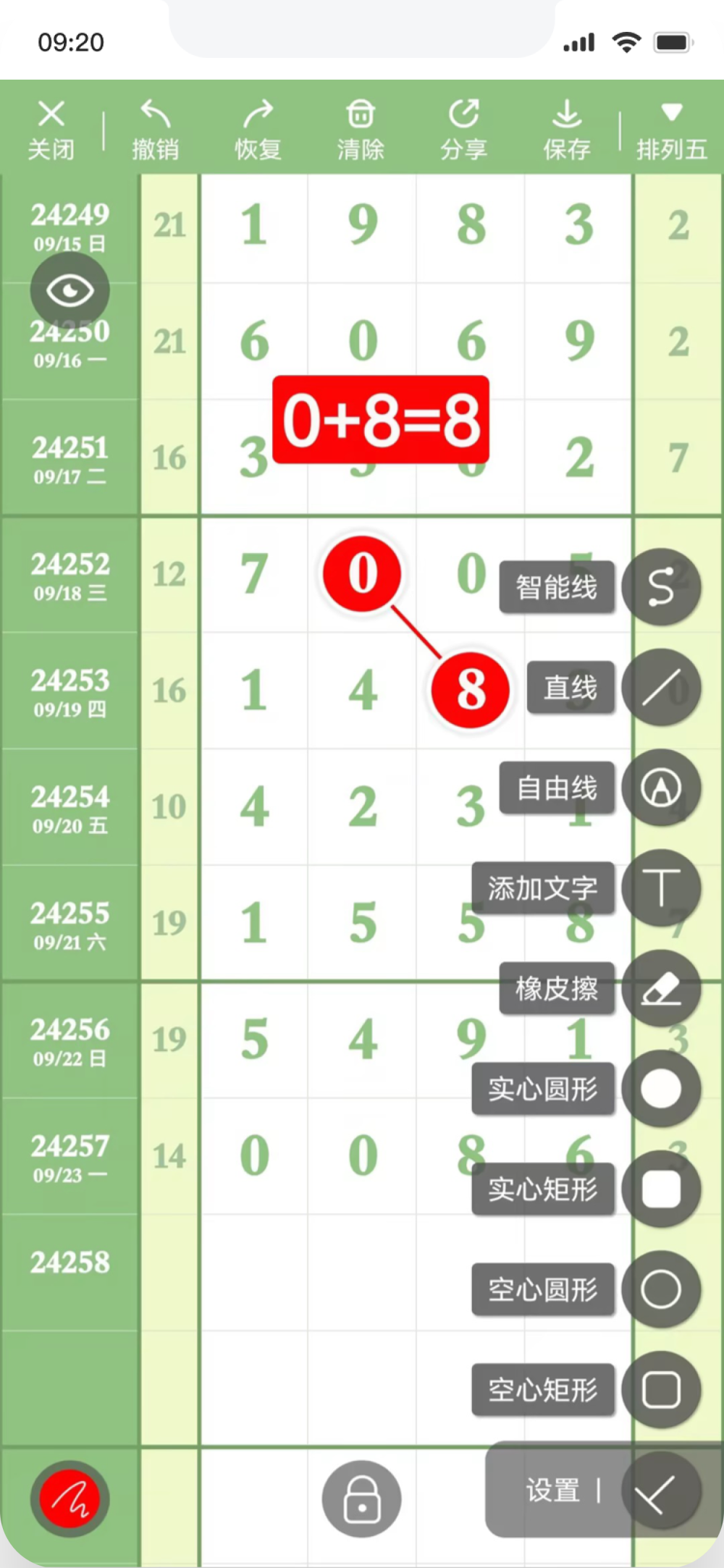Tap the red scribble pen button
Screen dimensions: 724x1568
point(70,1499)
